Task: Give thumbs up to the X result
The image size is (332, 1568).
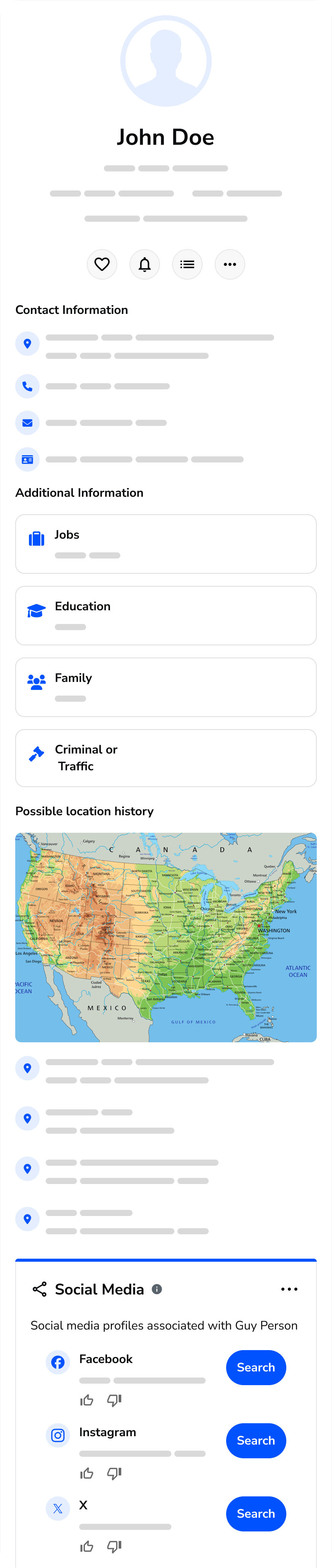Action: click(x=87, y=1547)
